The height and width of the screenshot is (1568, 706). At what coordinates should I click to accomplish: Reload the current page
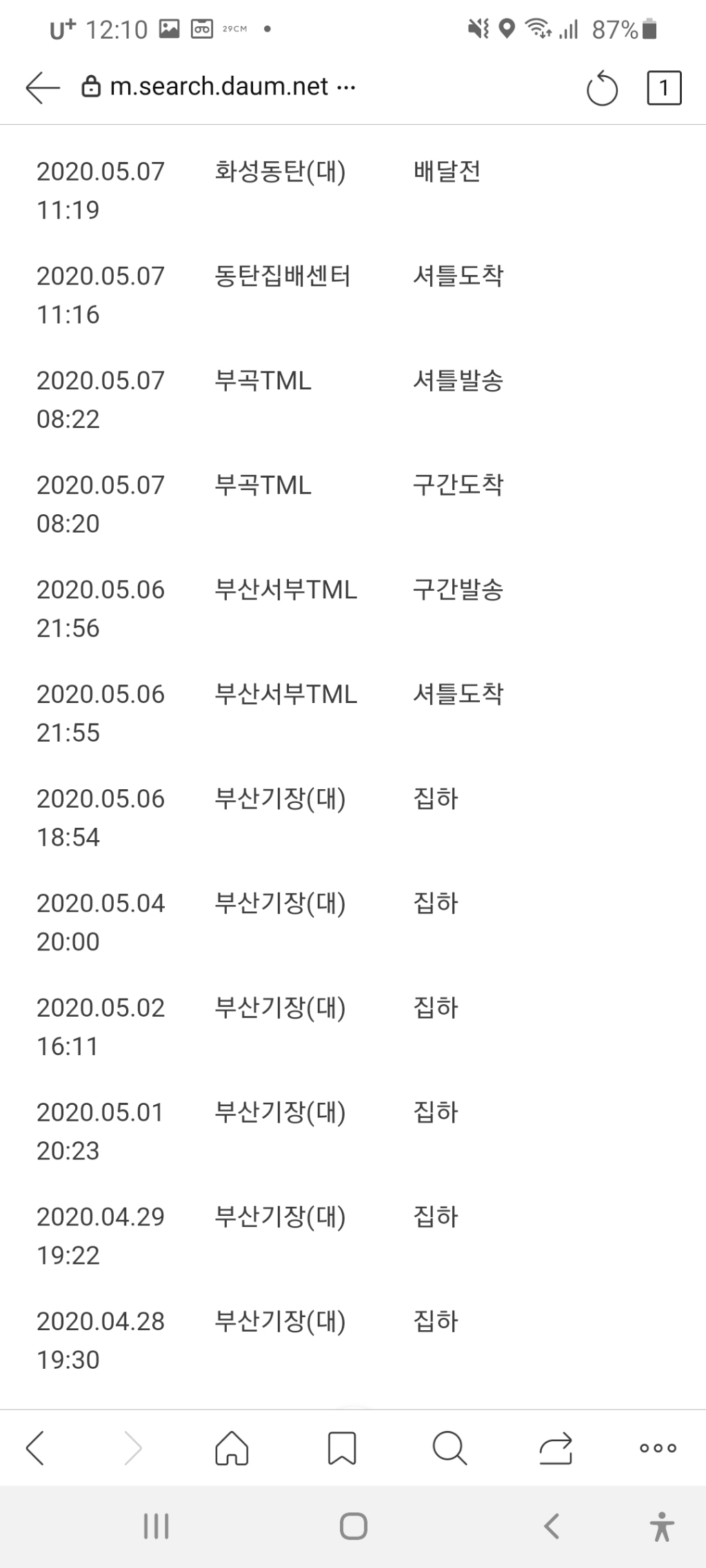(602, 88)
